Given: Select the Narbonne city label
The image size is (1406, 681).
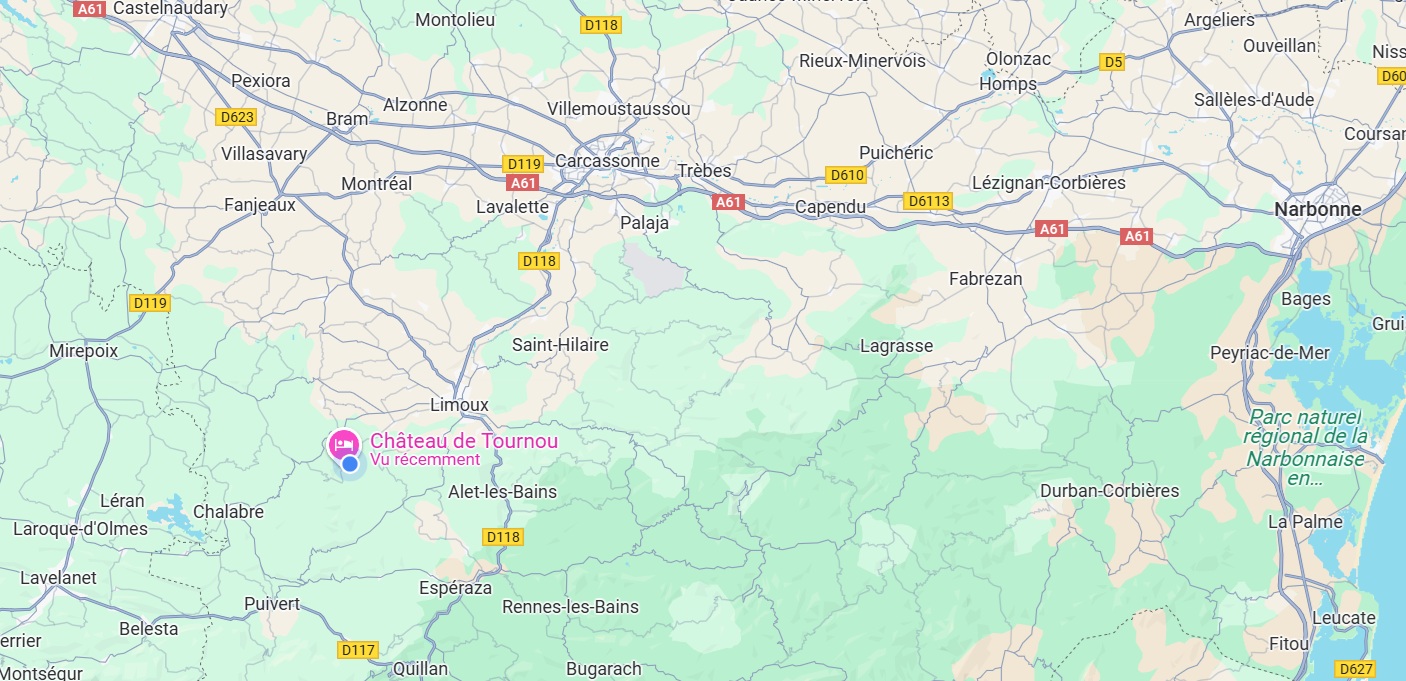Looking at the screenshot, I should pyautogui.click(x=1317, y=209).
